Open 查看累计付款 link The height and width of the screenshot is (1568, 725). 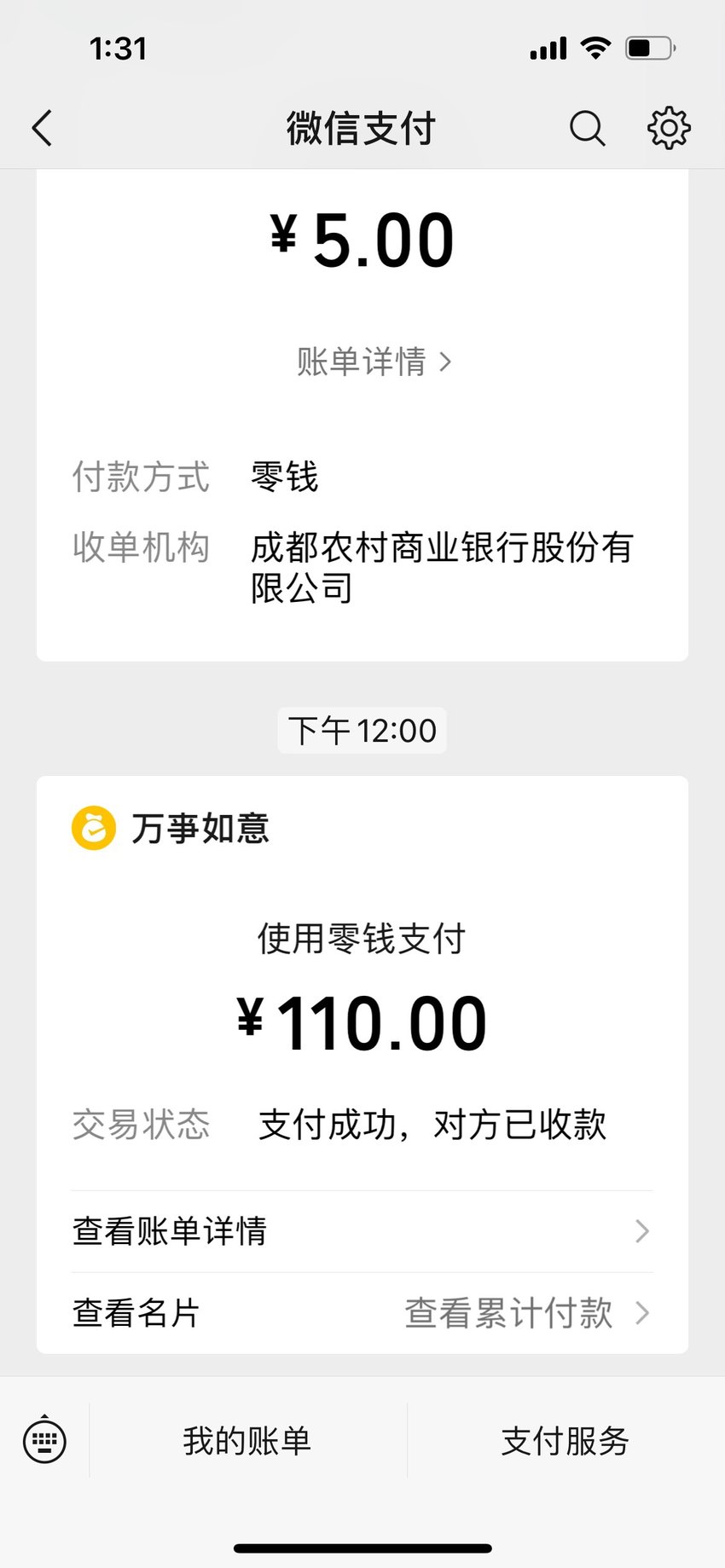pos(526,1313)
